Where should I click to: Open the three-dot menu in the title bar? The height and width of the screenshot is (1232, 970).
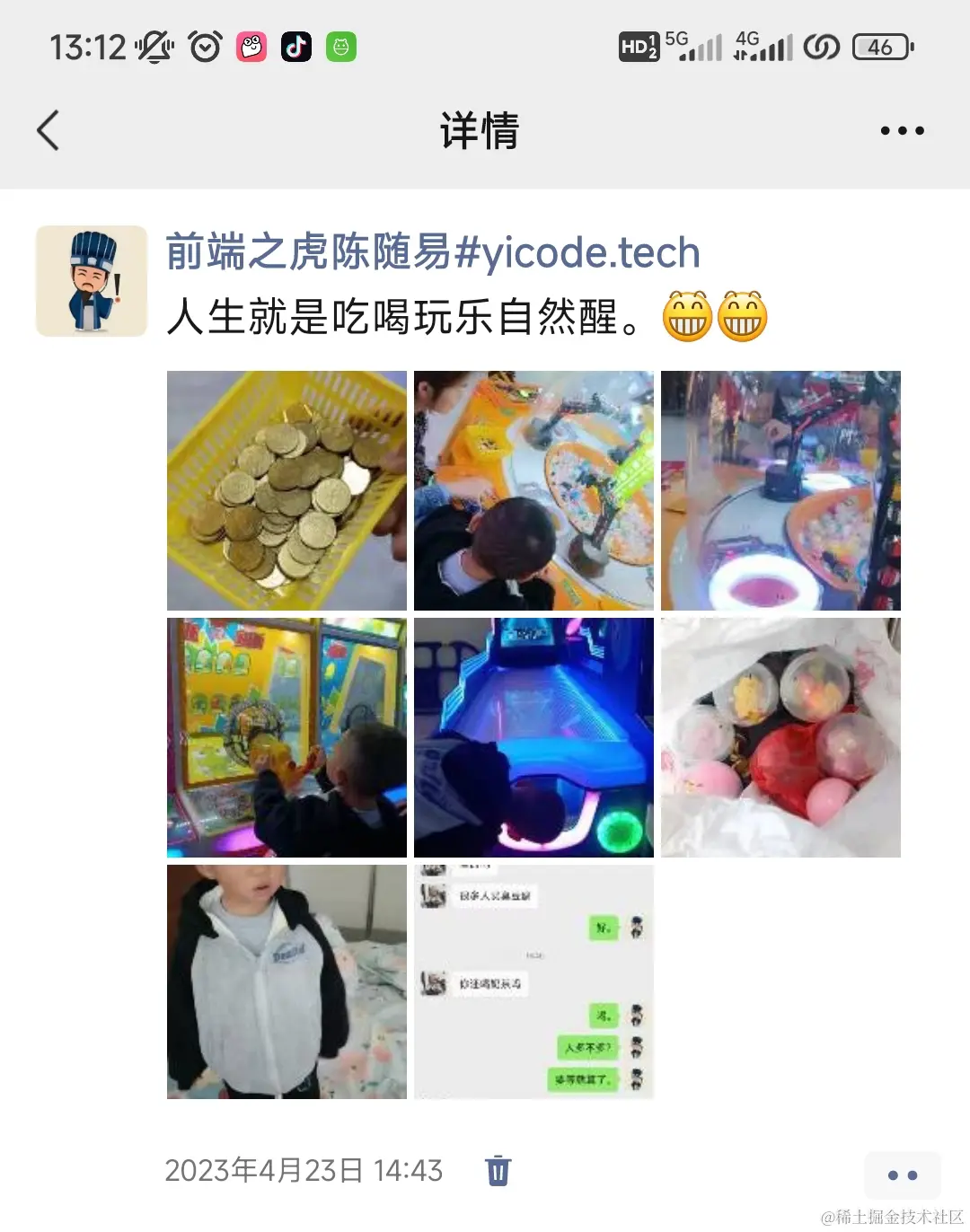point(902,131)
